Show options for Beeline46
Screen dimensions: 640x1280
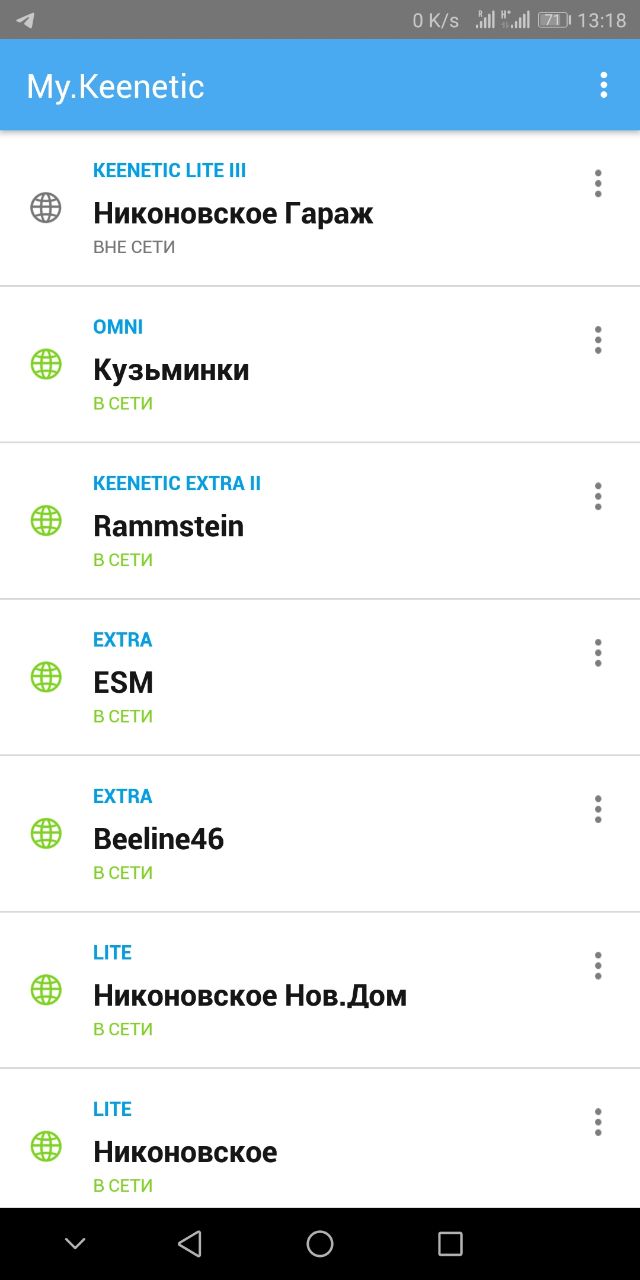coord(598,809)
